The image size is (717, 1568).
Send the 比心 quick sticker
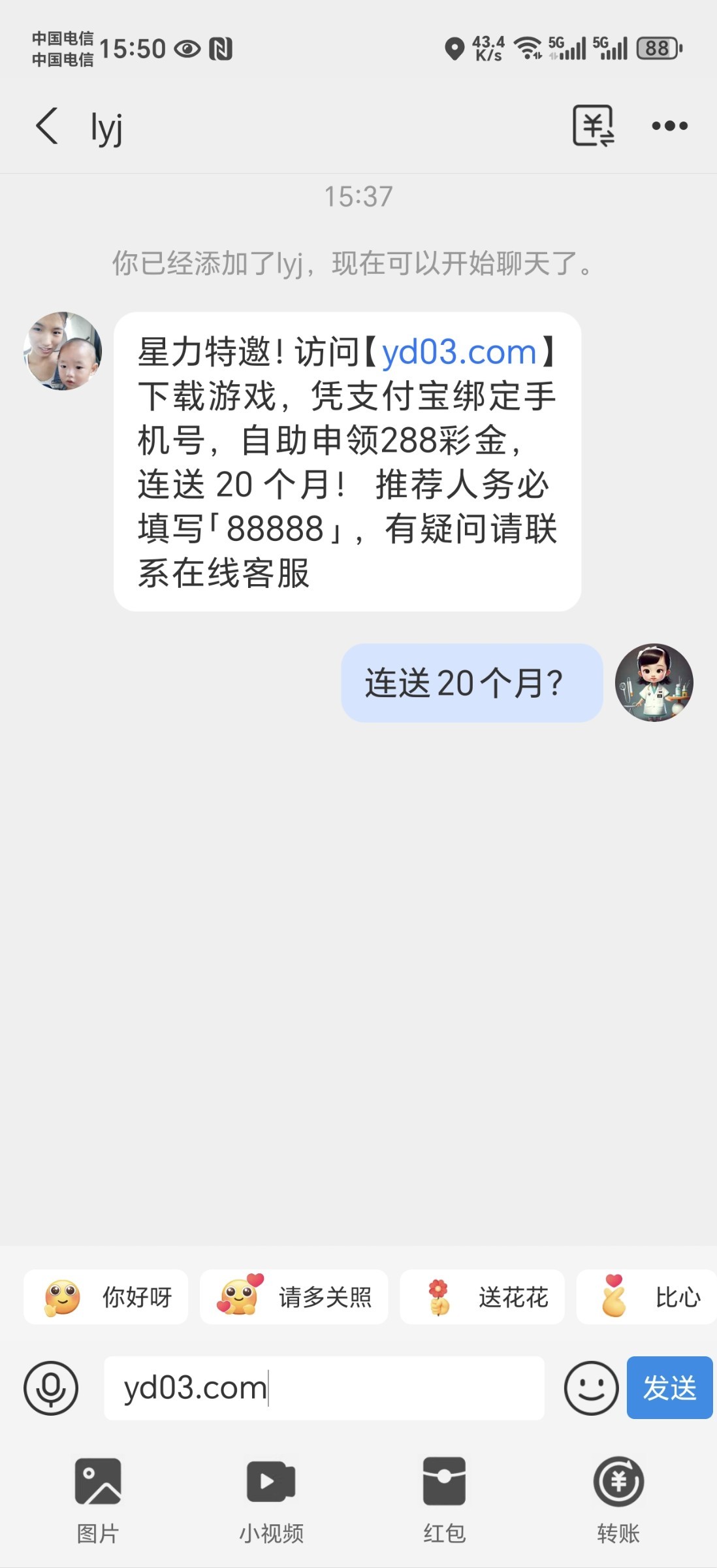tap(646, 1297)
